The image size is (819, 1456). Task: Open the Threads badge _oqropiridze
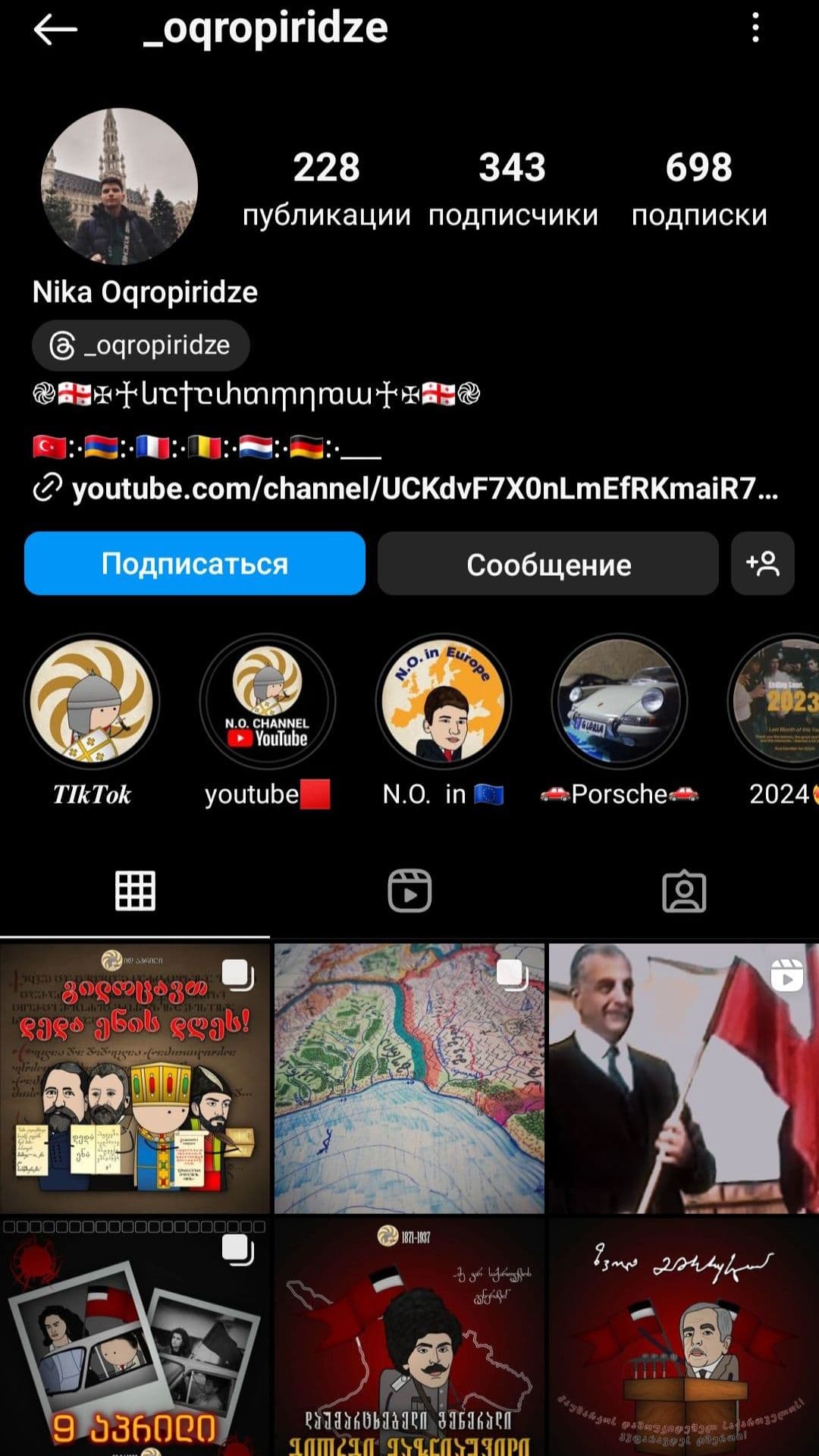point(141,346)
